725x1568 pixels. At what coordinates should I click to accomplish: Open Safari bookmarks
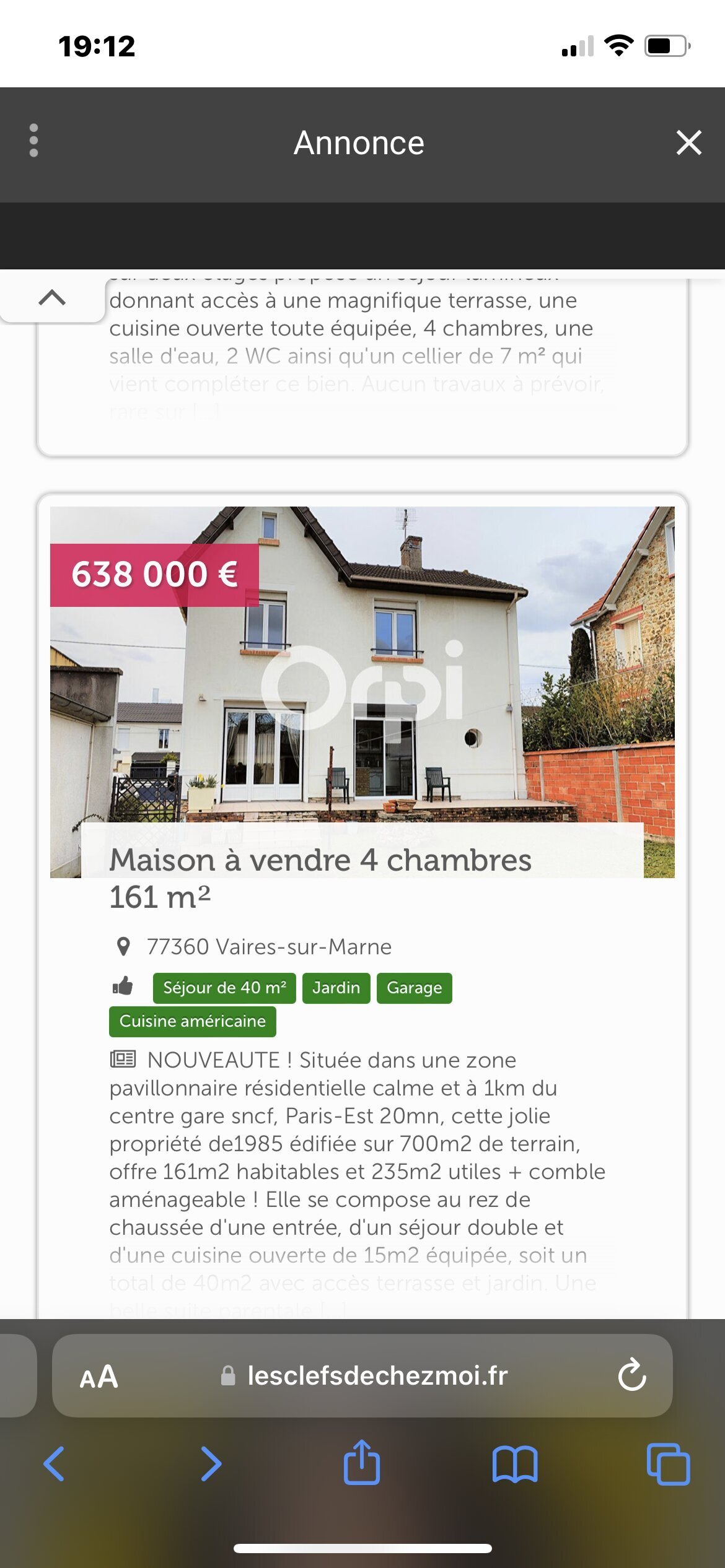click(x=515, y=1464)
